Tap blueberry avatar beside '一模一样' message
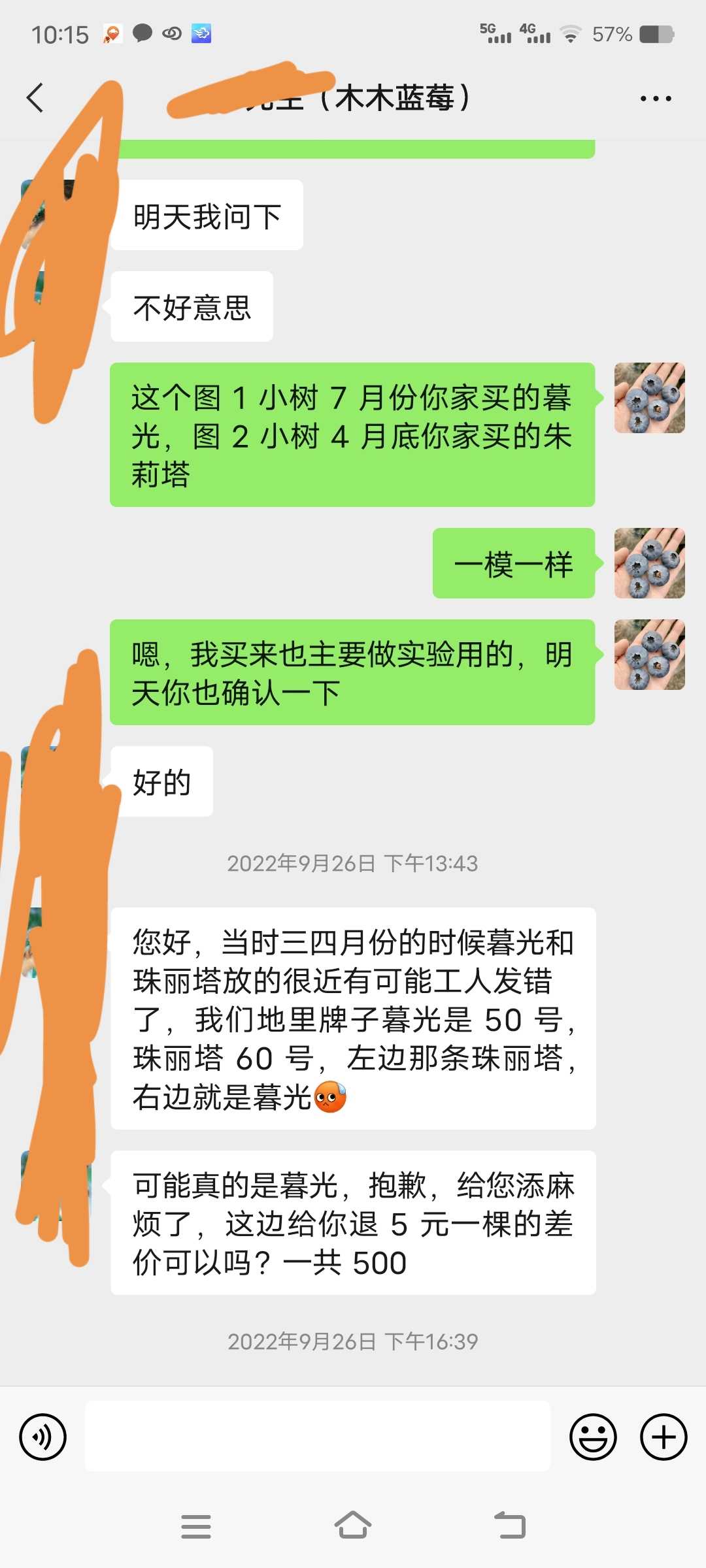This screenshot has height=1568, width=706. tap(650, 563)
